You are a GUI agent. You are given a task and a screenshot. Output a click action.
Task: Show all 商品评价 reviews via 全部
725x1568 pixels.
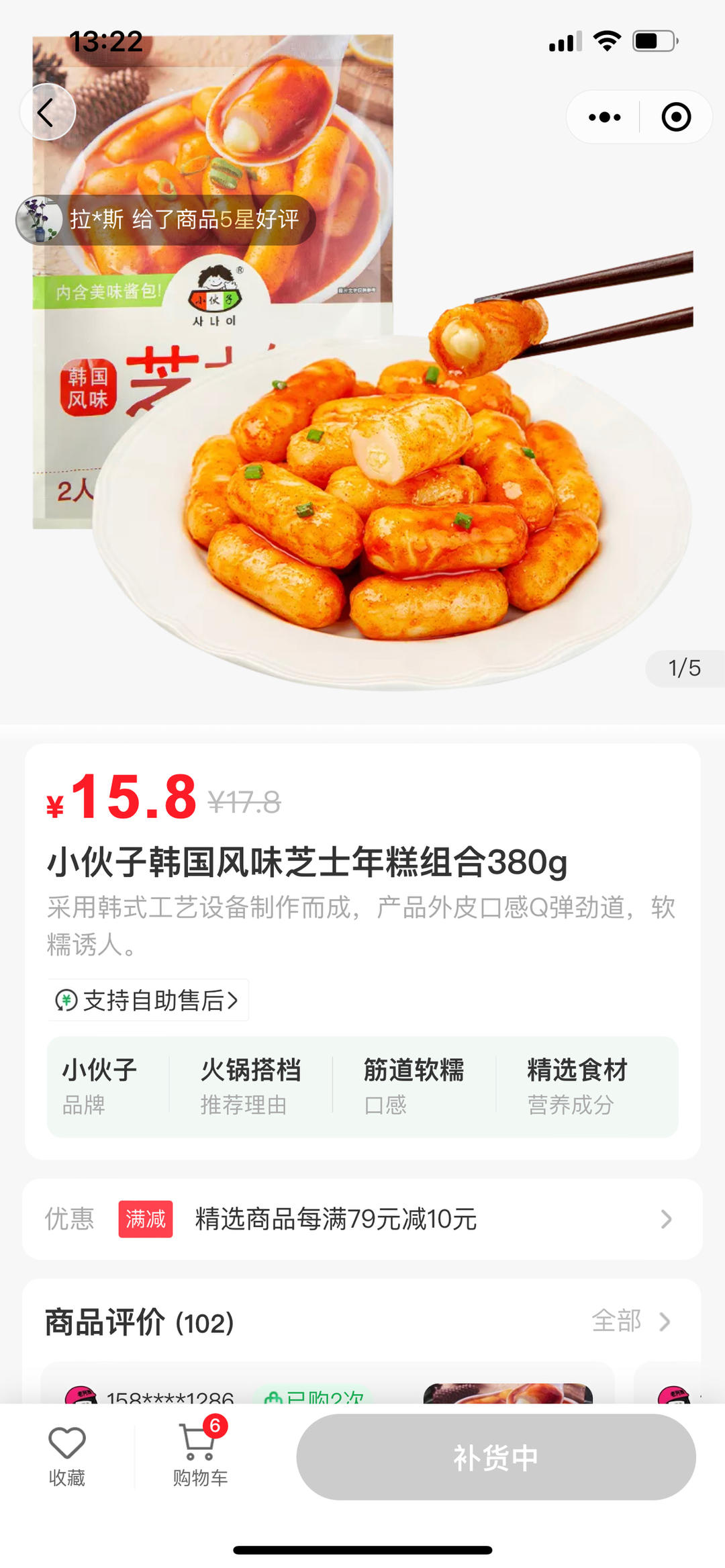coord(630,1321)
